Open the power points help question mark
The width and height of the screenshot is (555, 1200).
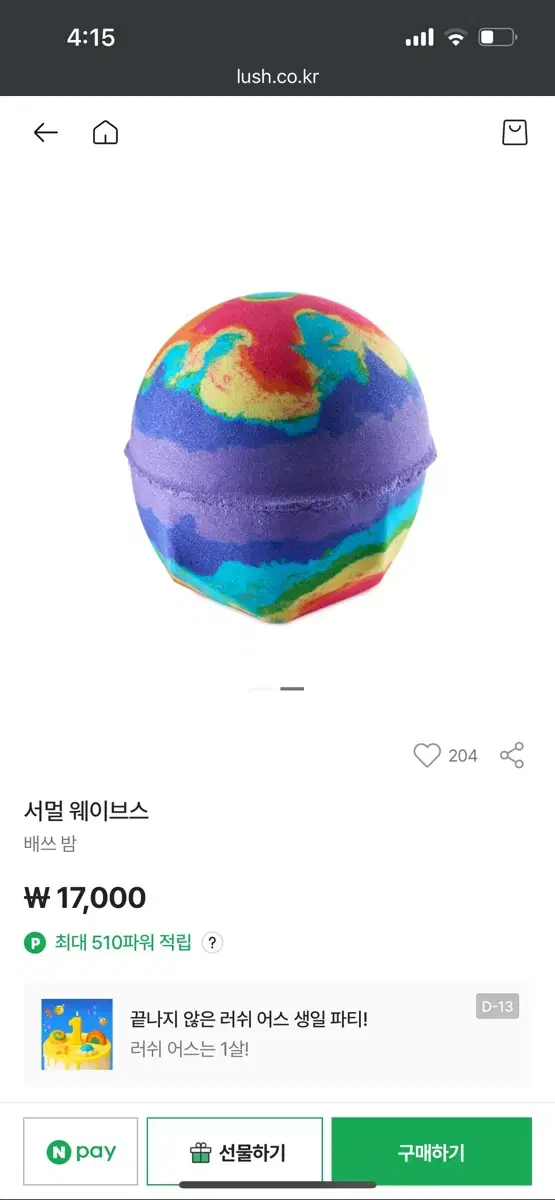pyautogui.click(x=212, y=942)
